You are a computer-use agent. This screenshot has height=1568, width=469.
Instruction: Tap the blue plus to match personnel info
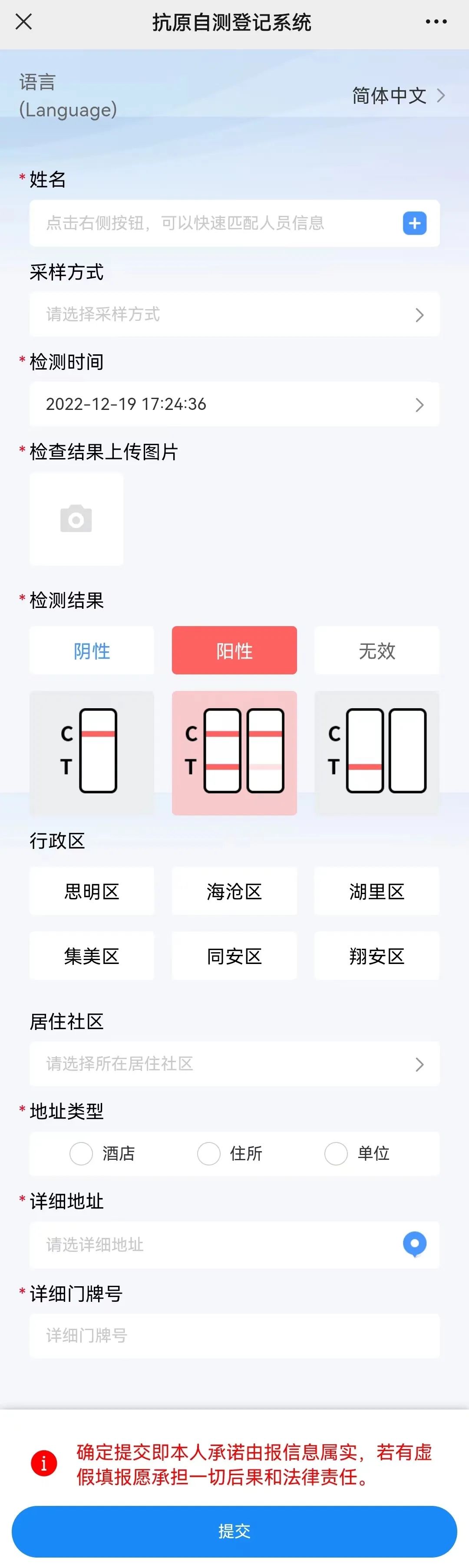coord(414,223)
